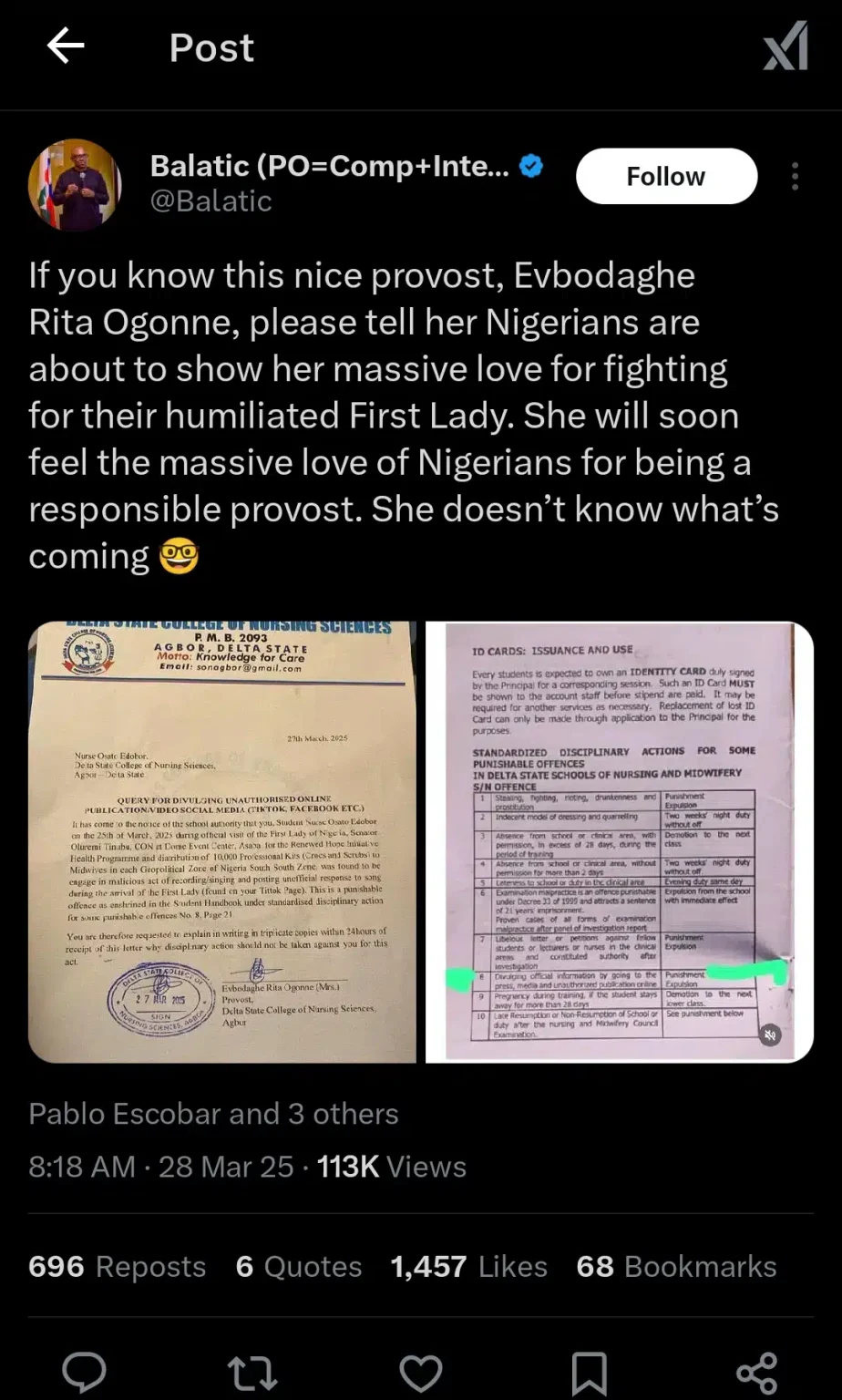
Task: Reply to this post
Action: pos(84,1372)
